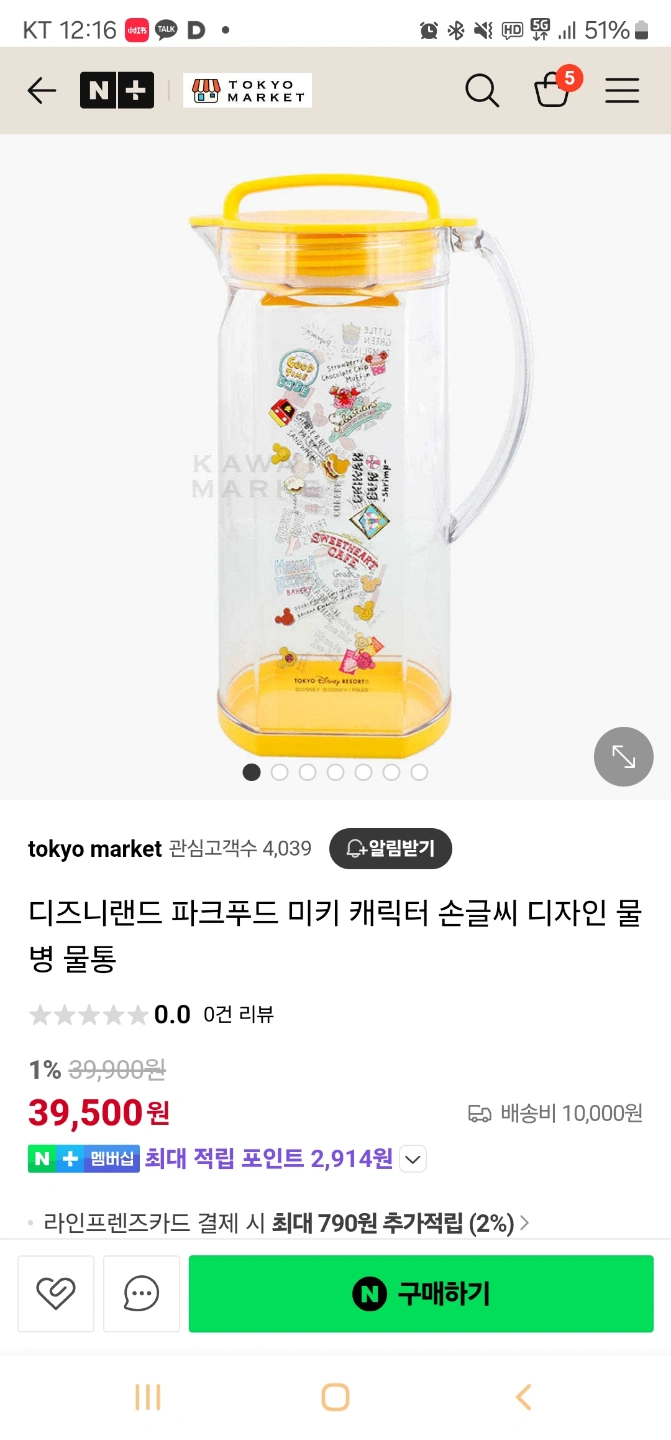Tap 알림받기 to get store alerts
The width and height of the screenshot is (671, 1440).
coord(391,849)
